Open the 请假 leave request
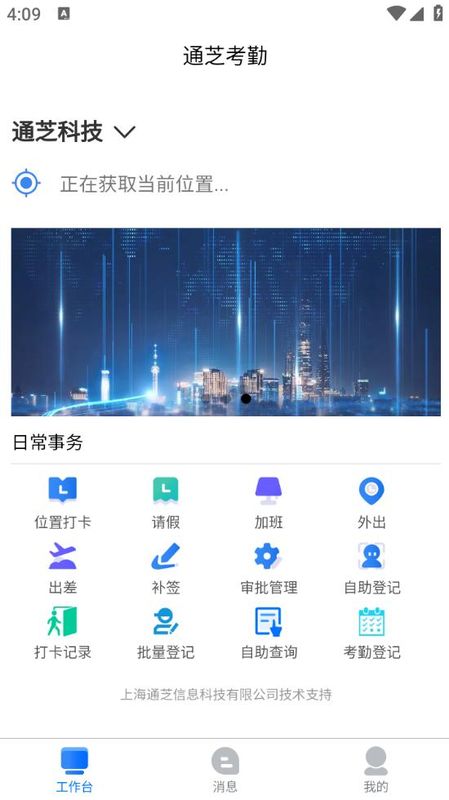Screen dimensions: 449x800 [x=166, y=503]
